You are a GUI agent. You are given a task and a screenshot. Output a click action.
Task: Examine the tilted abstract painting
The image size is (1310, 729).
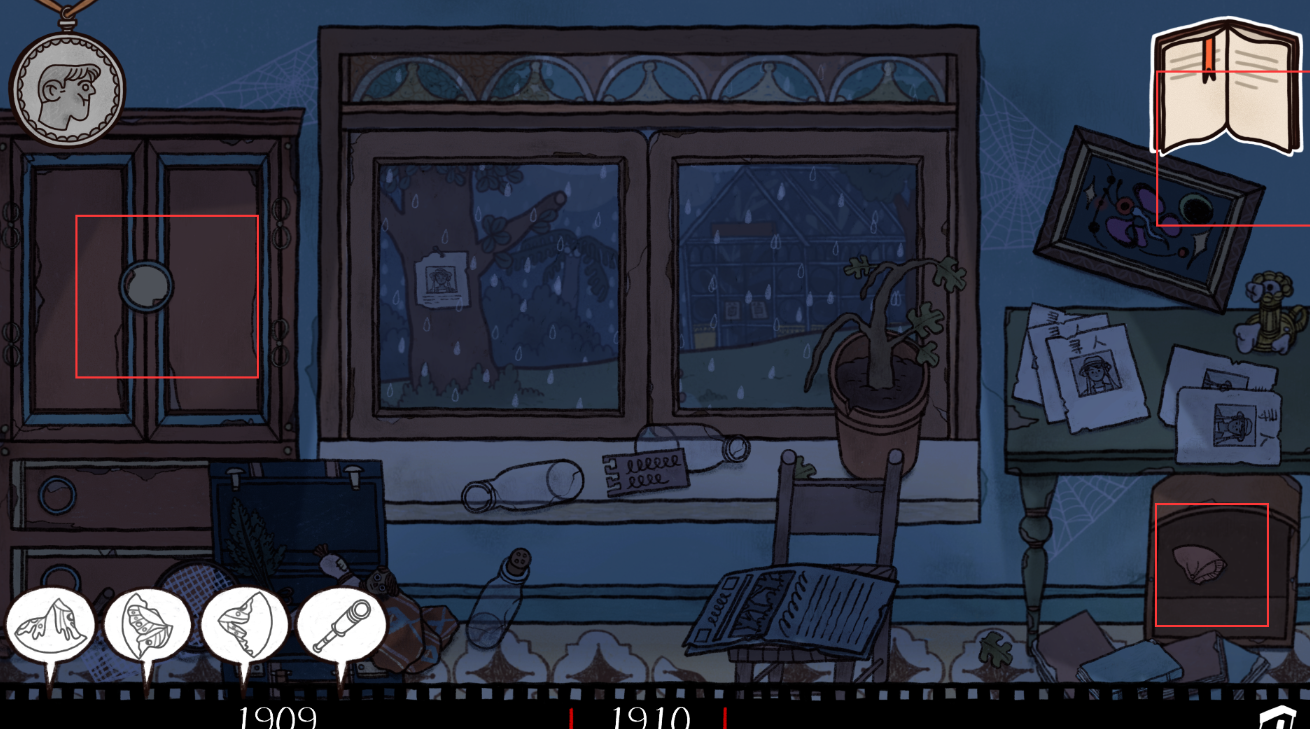(1148, 218)
